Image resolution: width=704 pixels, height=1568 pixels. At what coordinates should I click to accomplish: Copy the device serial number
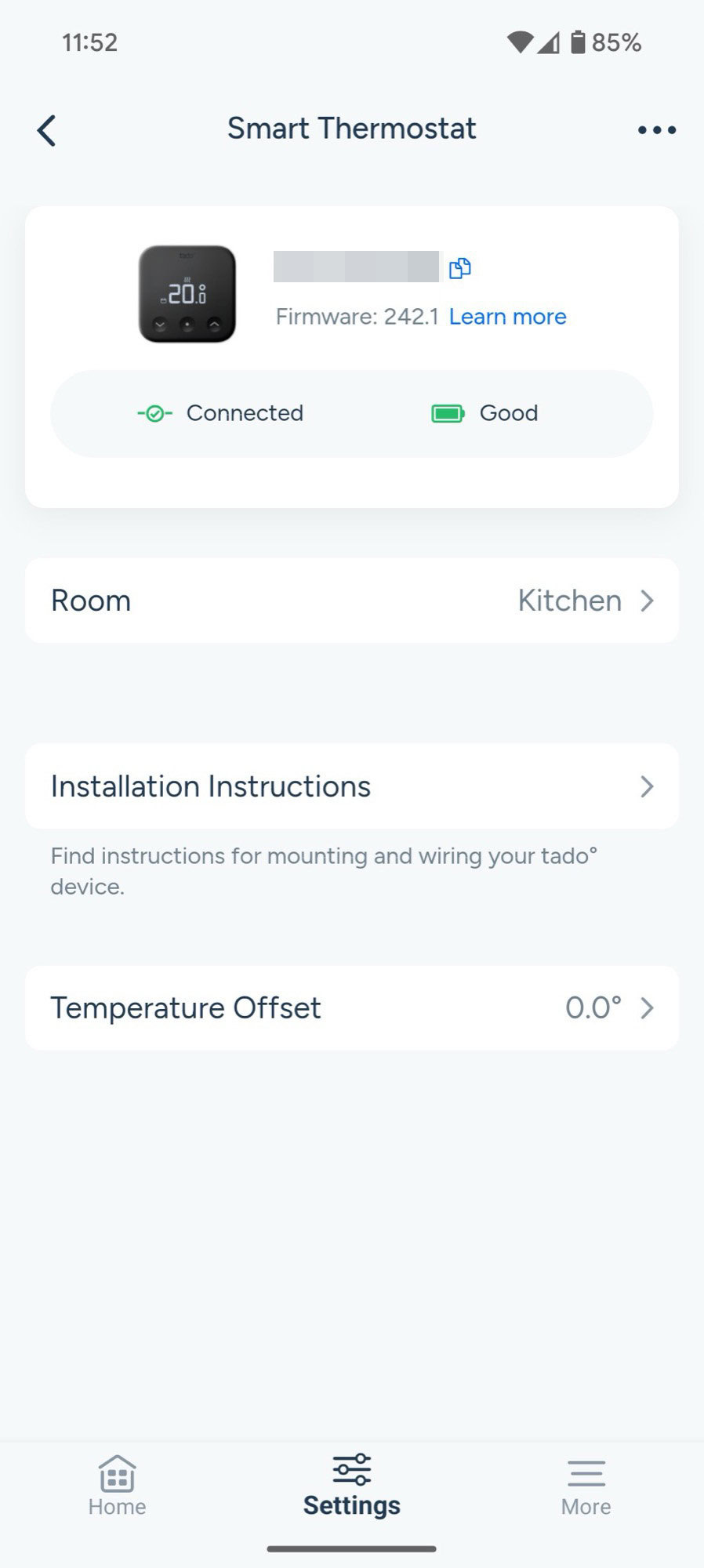460,268
